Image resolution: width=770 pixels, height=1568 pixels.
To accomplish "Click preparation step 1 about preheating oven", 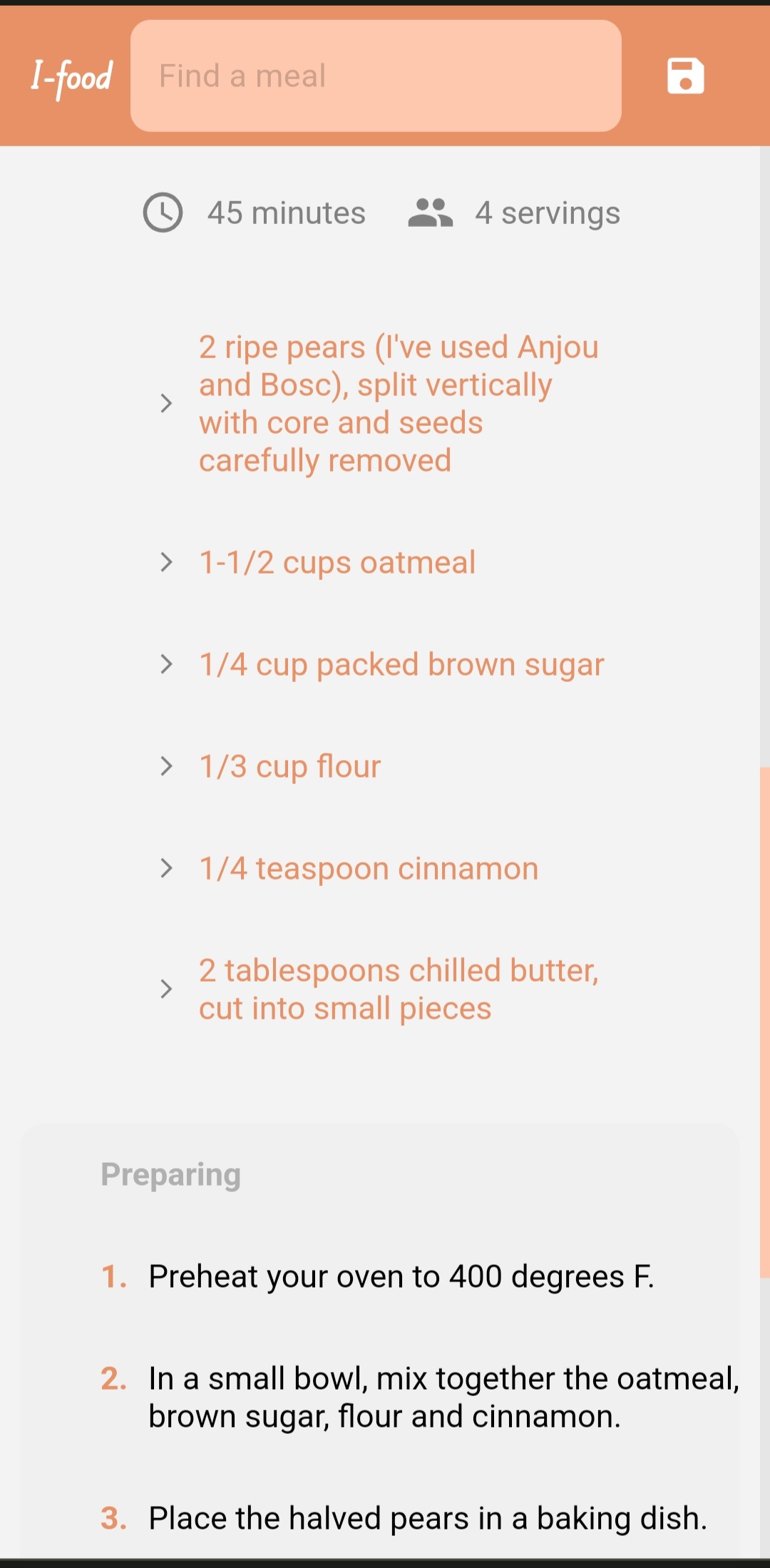I will [401, 1276].
